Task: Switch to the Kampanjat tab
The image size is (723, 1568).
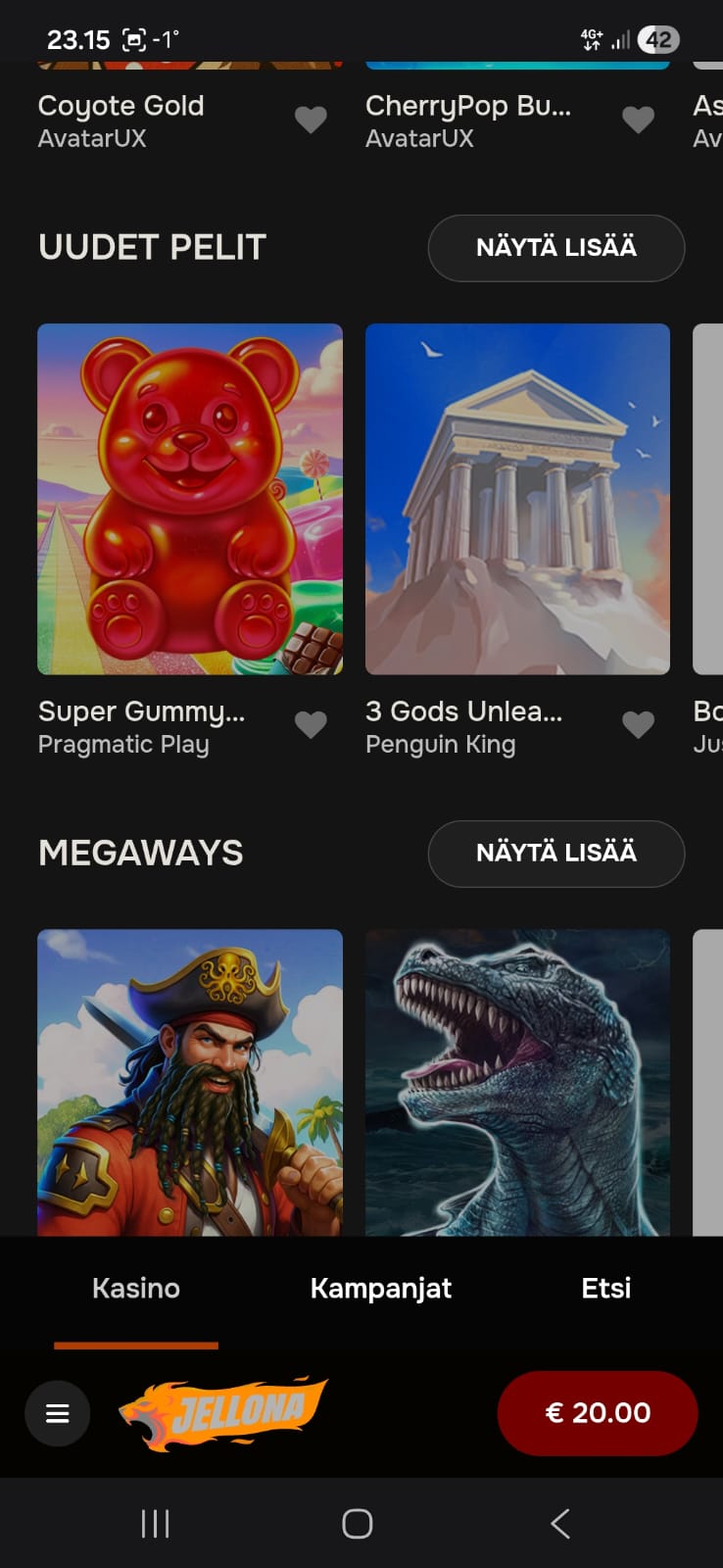Action: click(x=381, y=1289)
